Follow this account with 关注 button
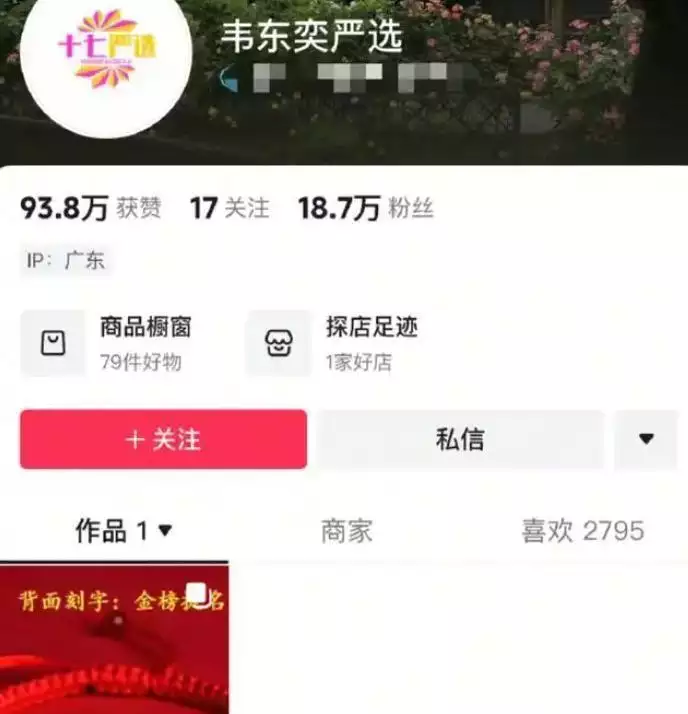Image resolution: width=688 pixels, height=714 pixels. [x=163, y=439]
